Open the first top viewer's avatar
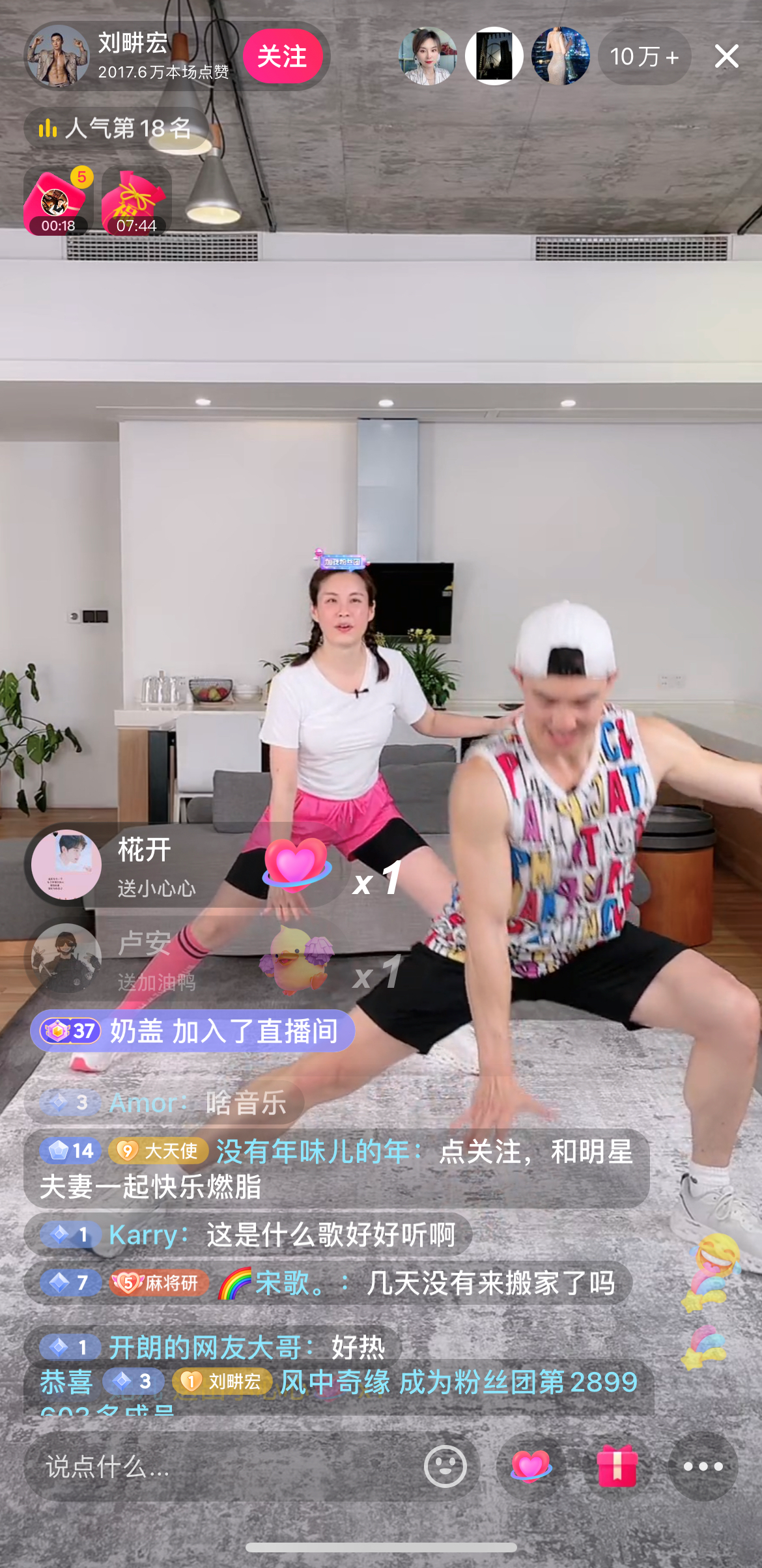 pos(427,56)
